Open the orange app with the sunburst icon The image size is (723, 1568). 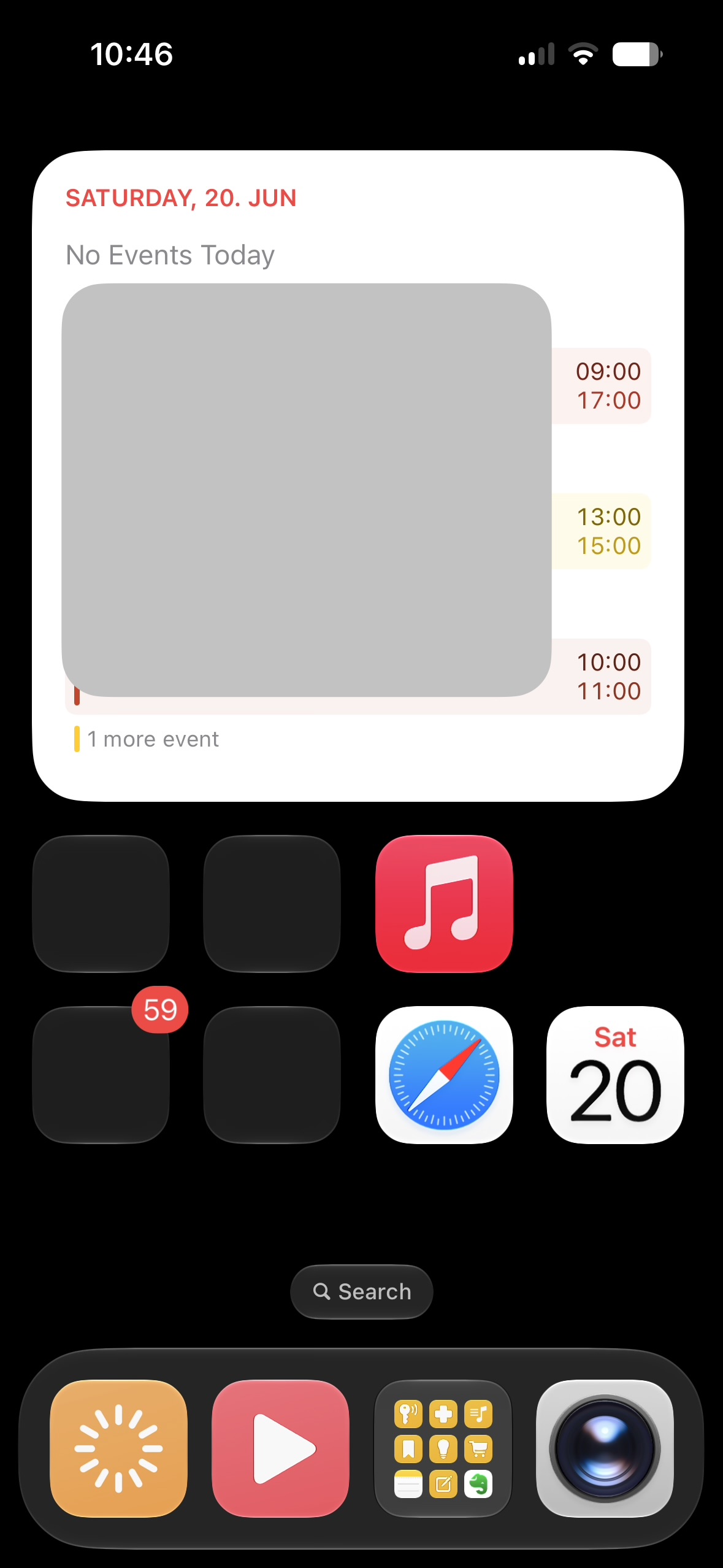118,1448
